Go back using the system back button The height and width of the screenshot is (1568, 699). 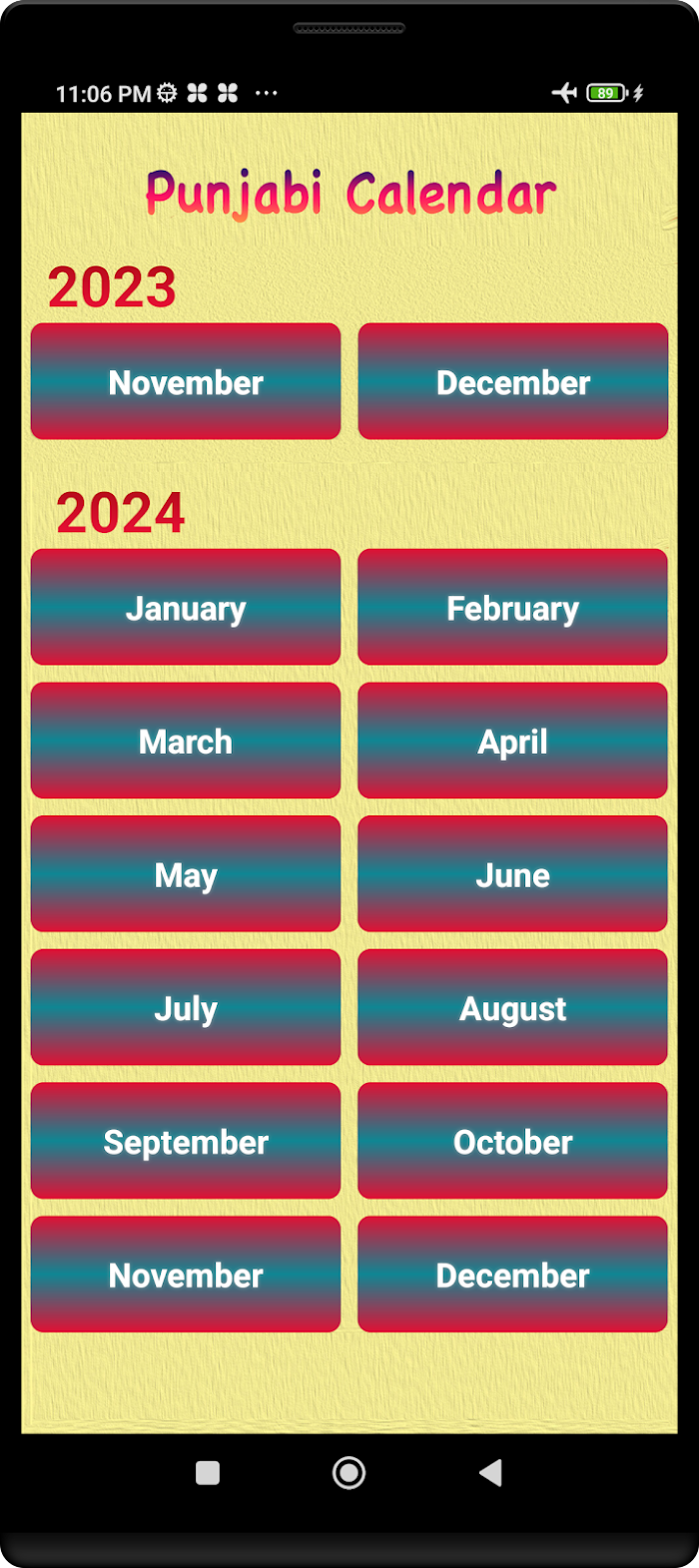point(490,1472)
